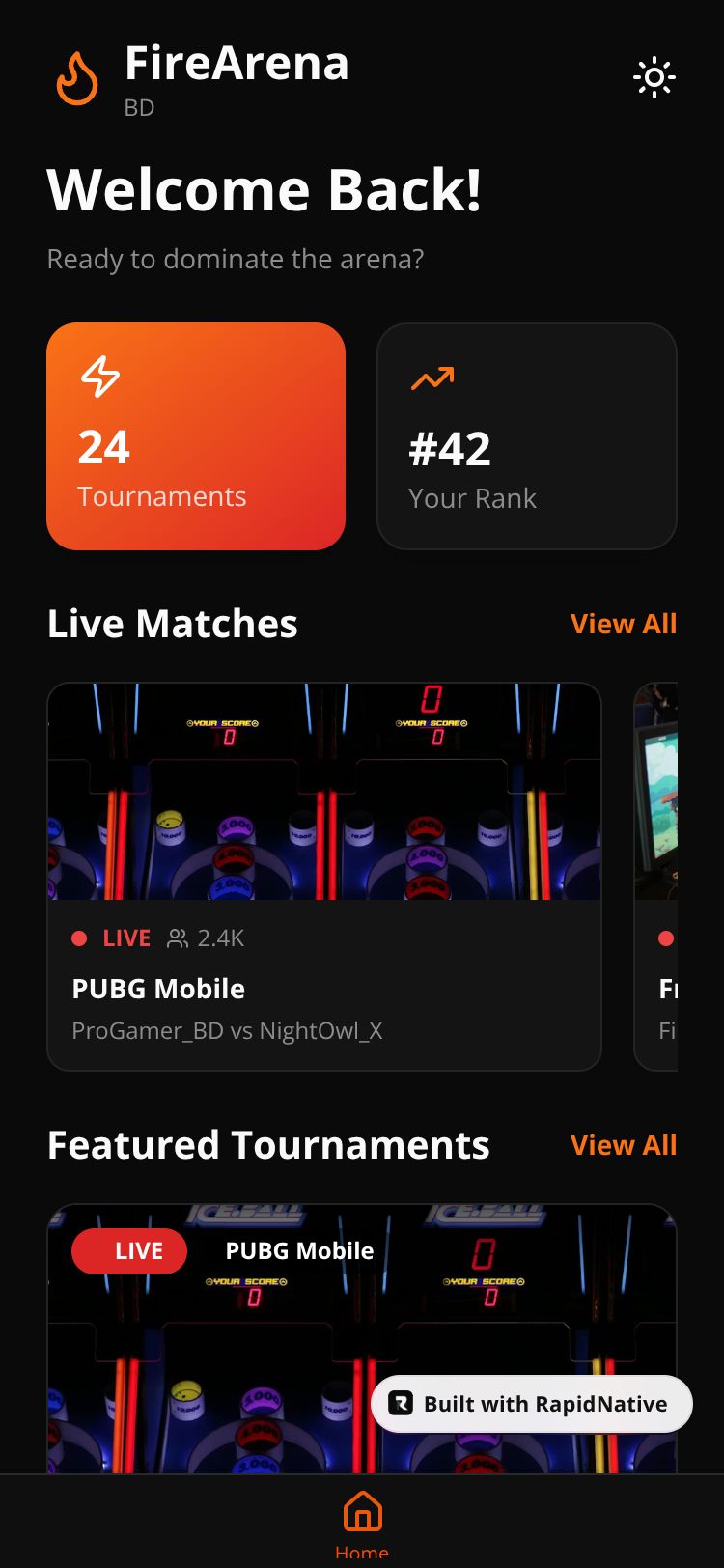This screenshot has height=1568, width=724.
Task: Open the #42 Your Rank card
Action: (x=526, y=436)
